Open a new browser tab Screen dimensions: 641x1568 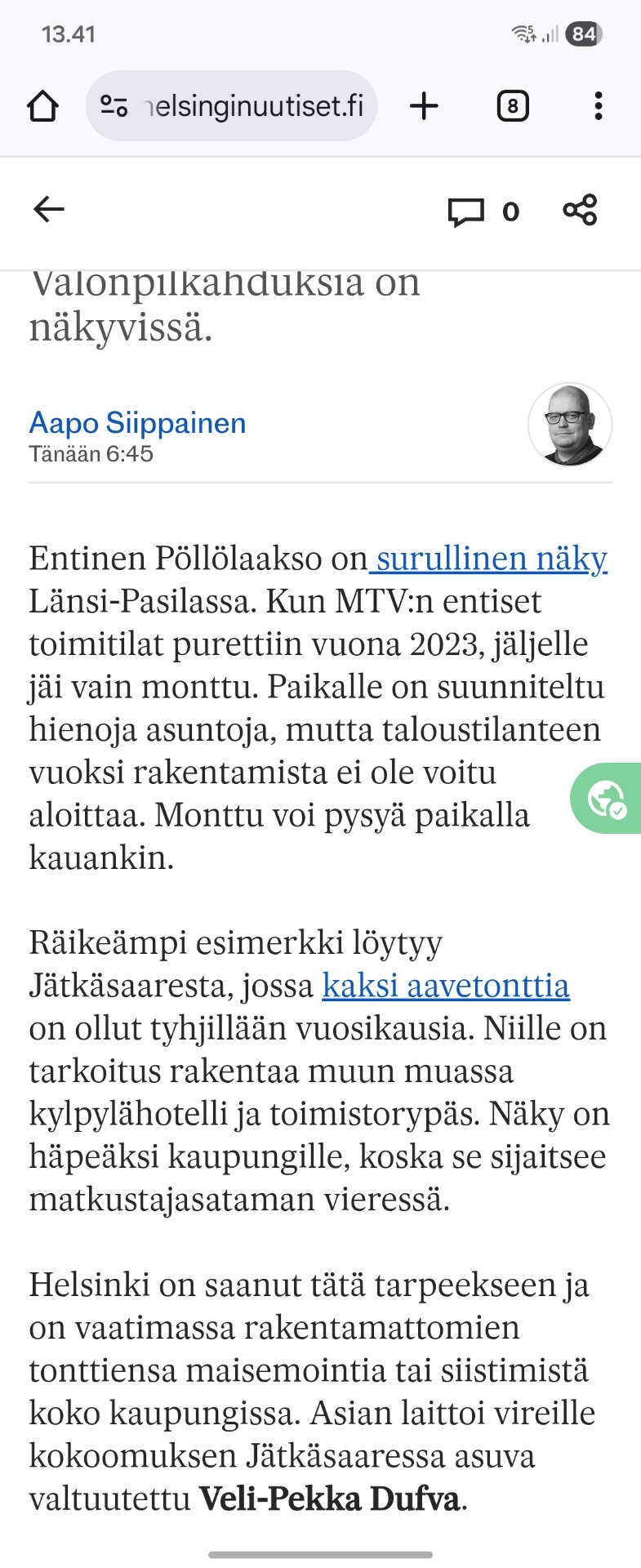pos(424,106)
